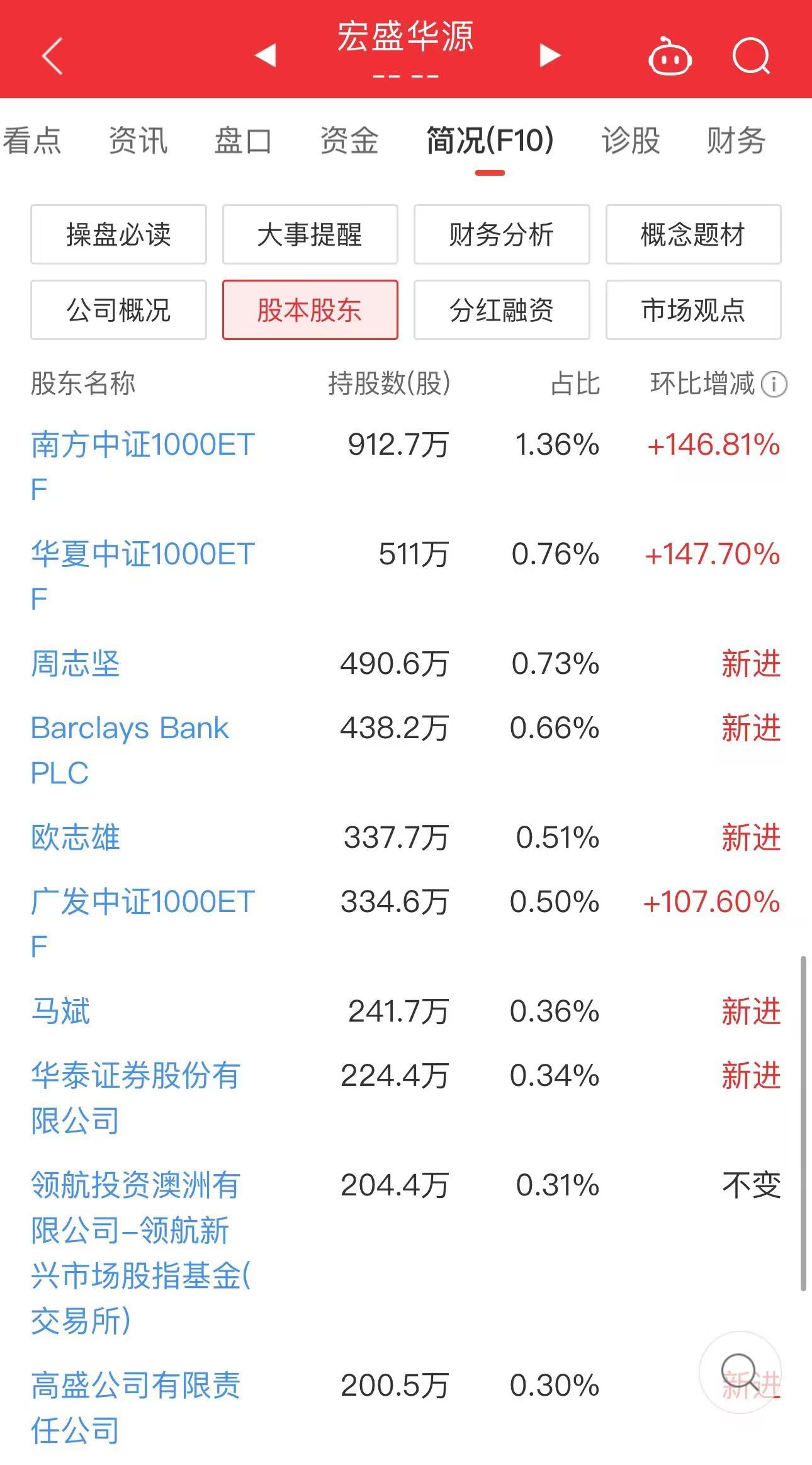Select the 市场观点 section
812x1465 pixels.
(693, 310)
